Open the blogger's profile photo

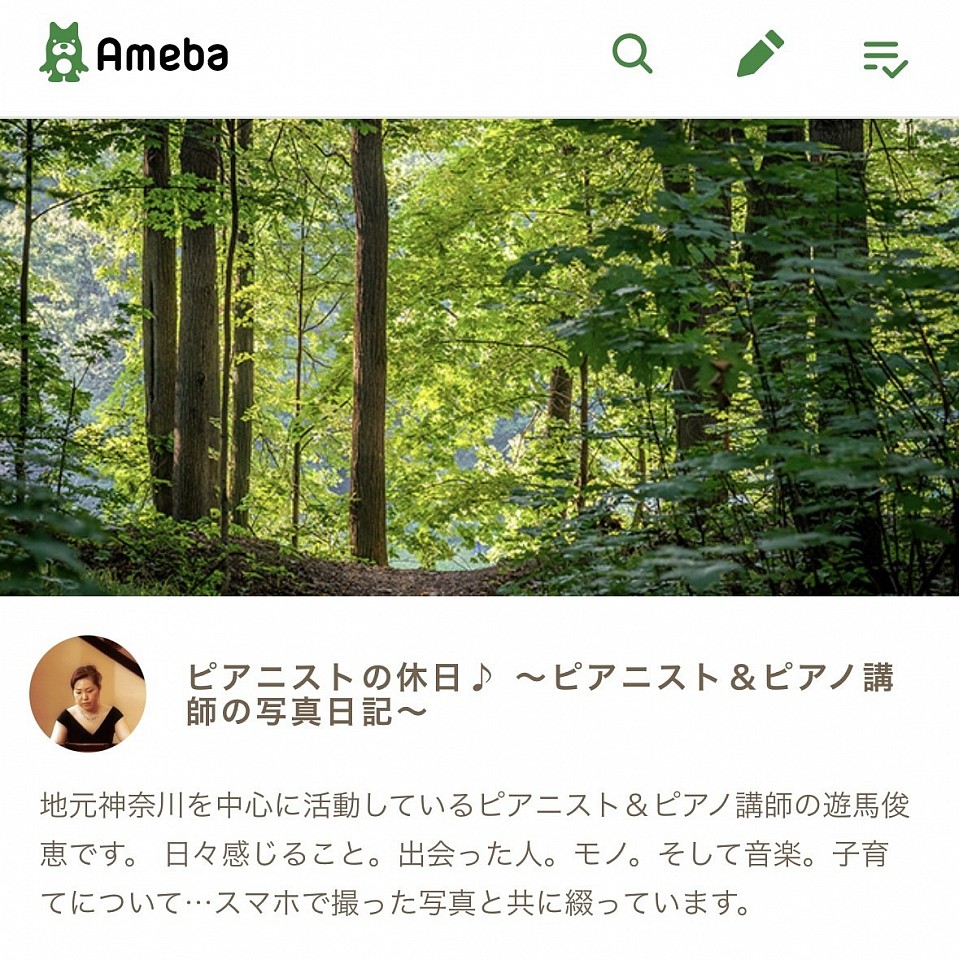[x=88, y=693]
